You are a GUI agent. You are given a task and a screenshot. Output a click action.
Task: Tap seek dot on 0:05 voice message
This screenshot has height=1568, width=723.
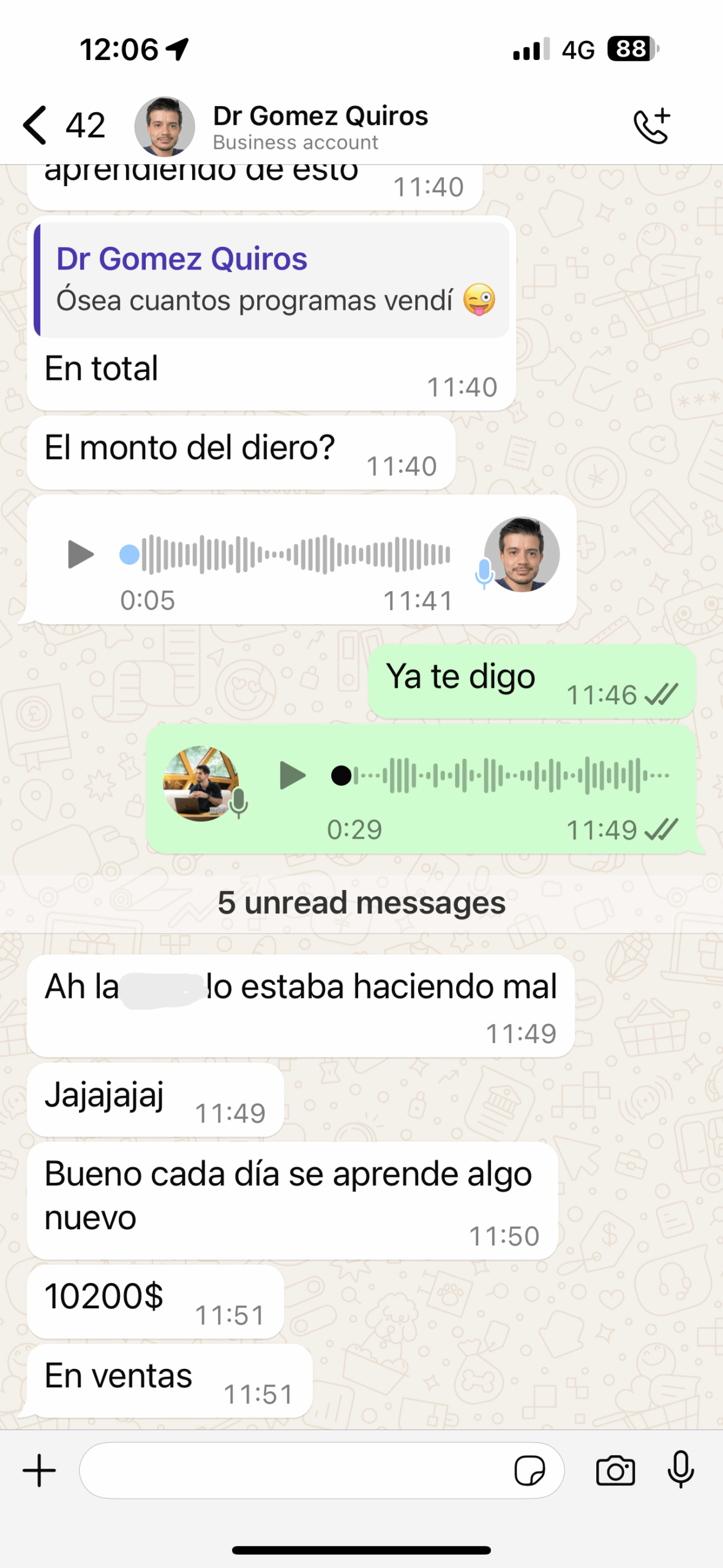(129, 554)
